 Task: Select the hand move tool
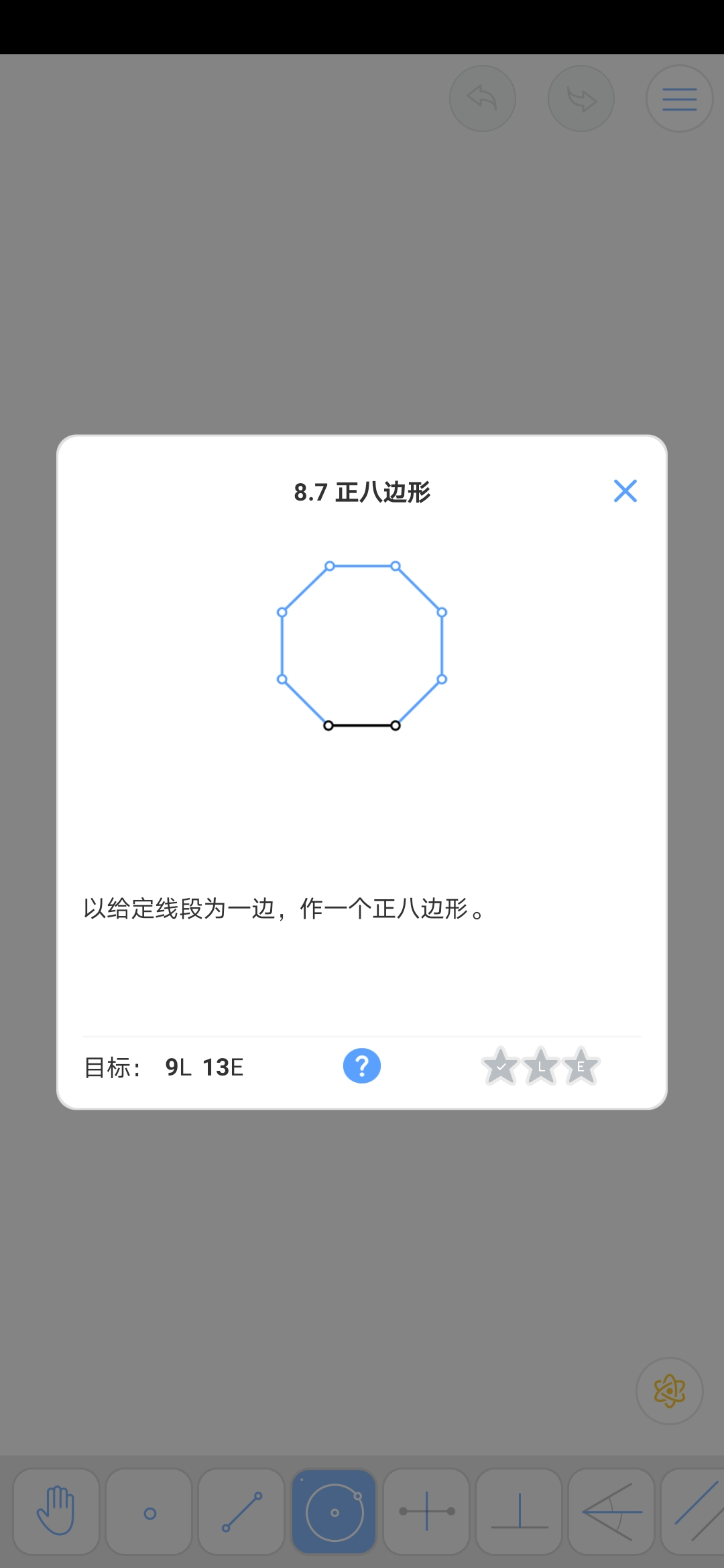56,1512
